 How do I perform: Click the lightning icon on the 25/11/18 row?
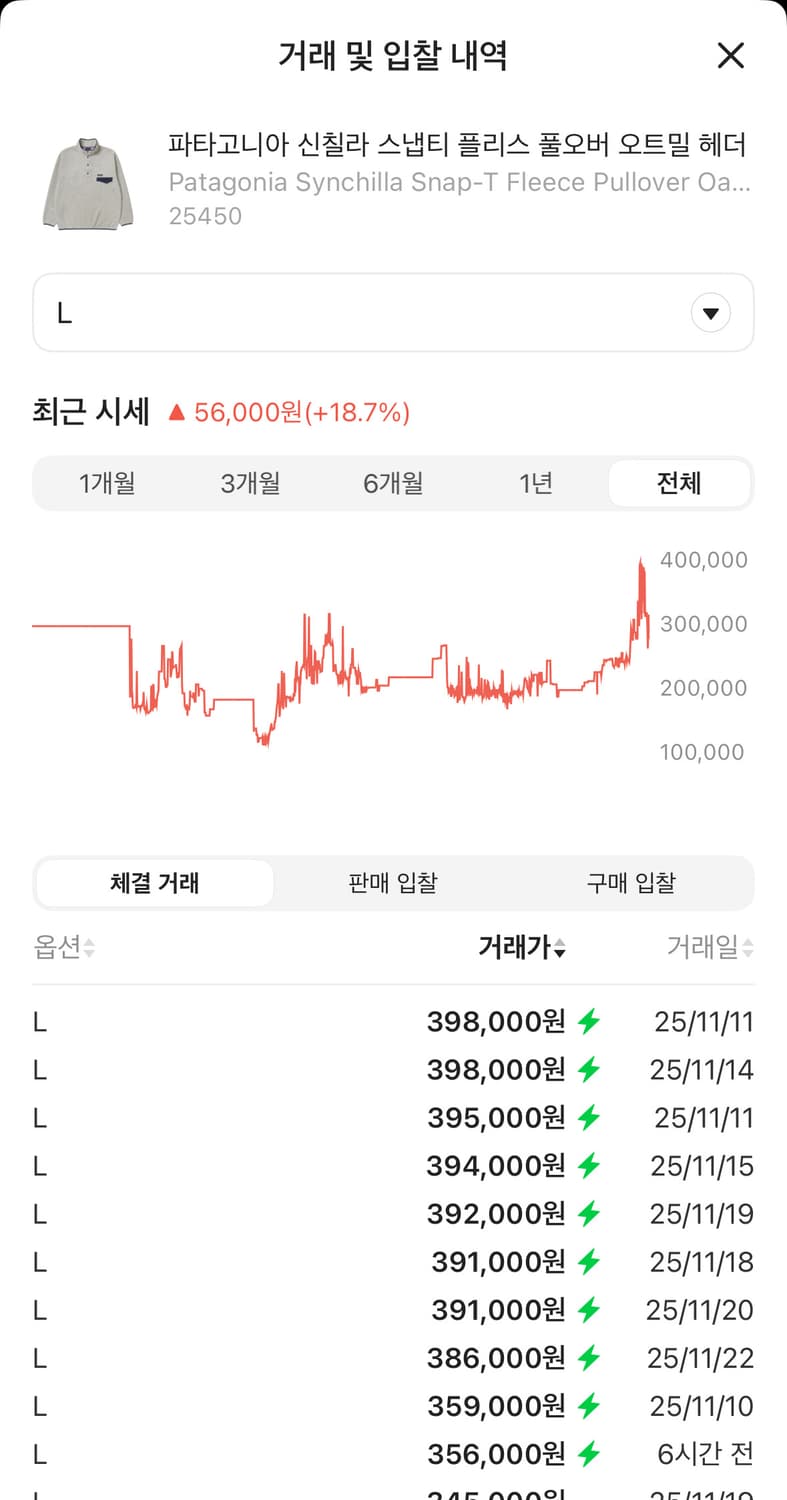tap(590, 1261)
